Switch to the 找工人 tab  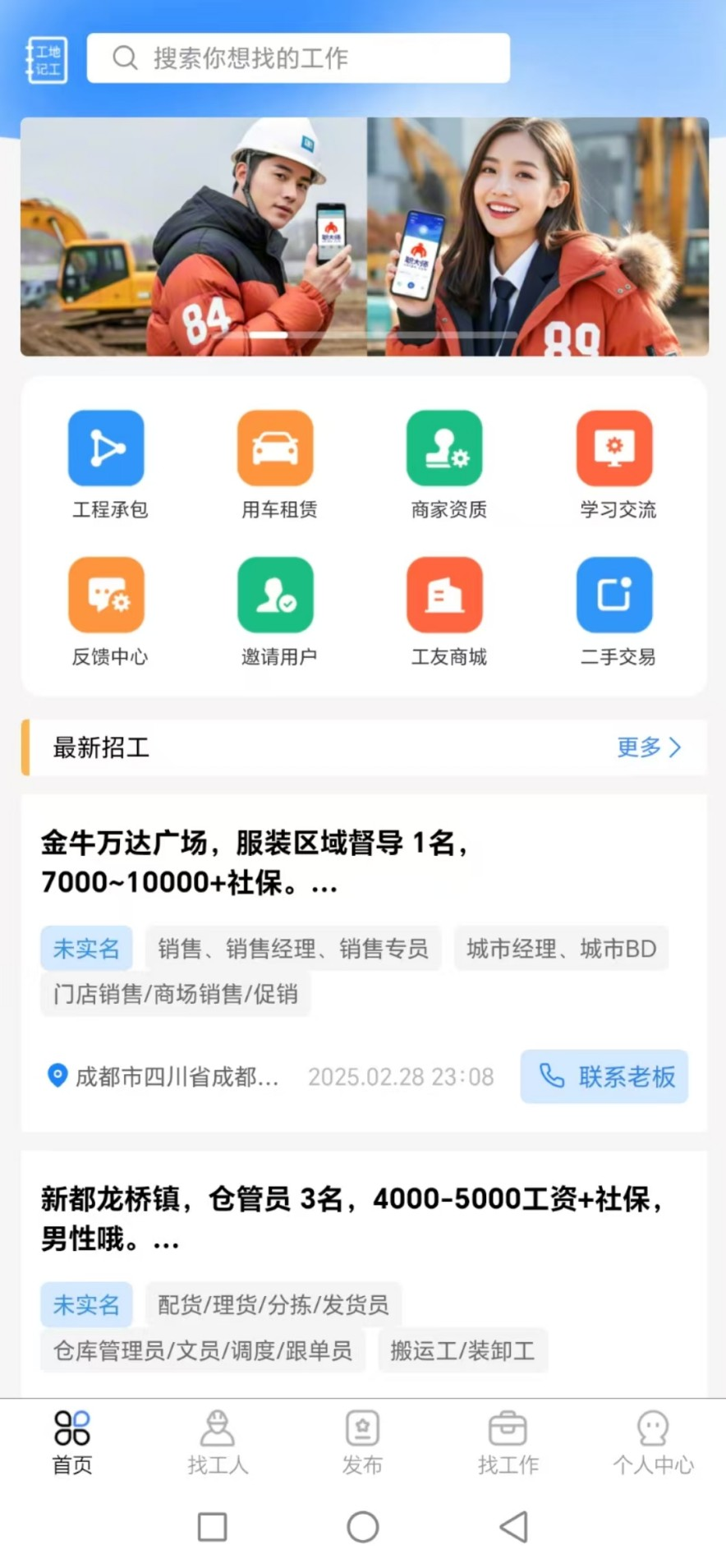[218, 1443]
